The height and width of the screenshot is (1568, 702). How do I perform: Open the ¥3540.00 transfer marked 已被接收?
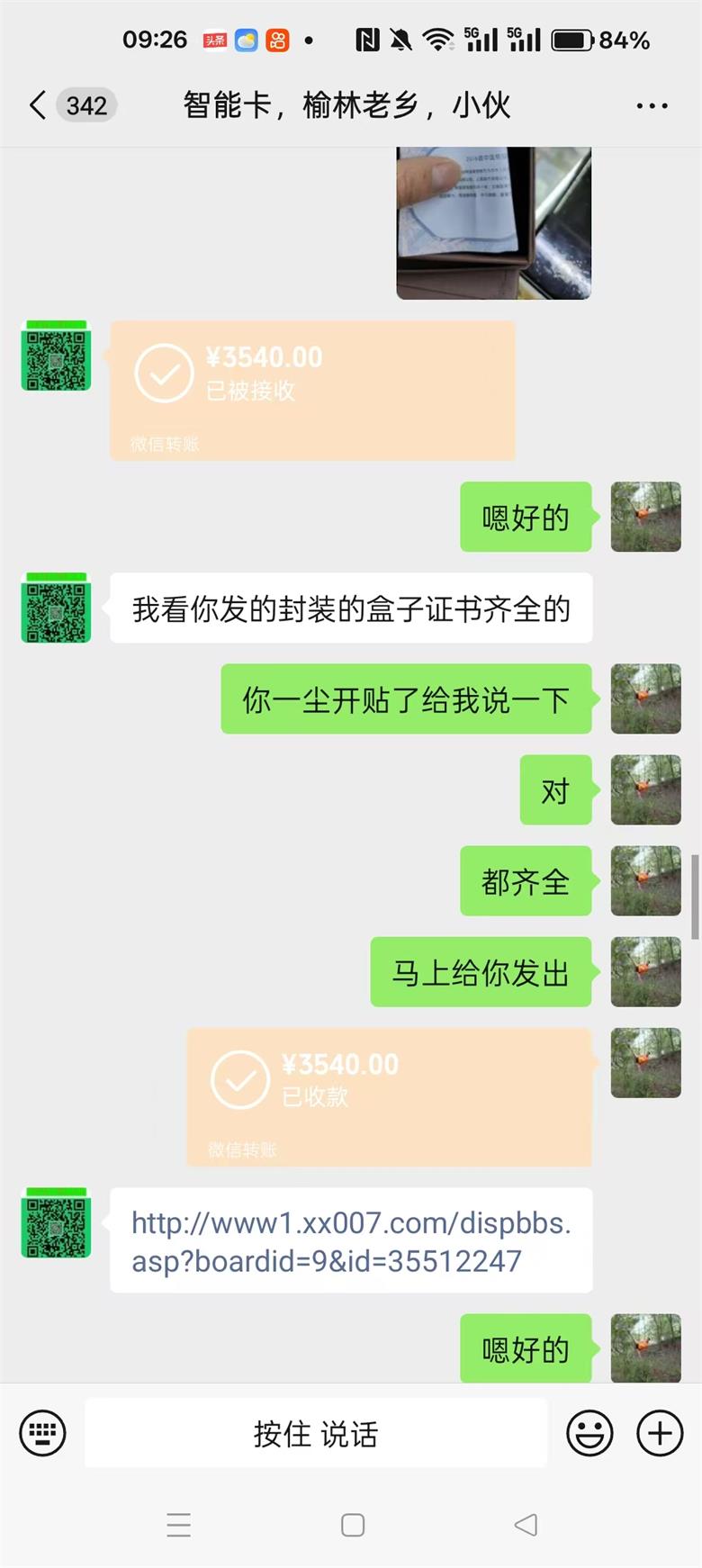tap(312, 390)
